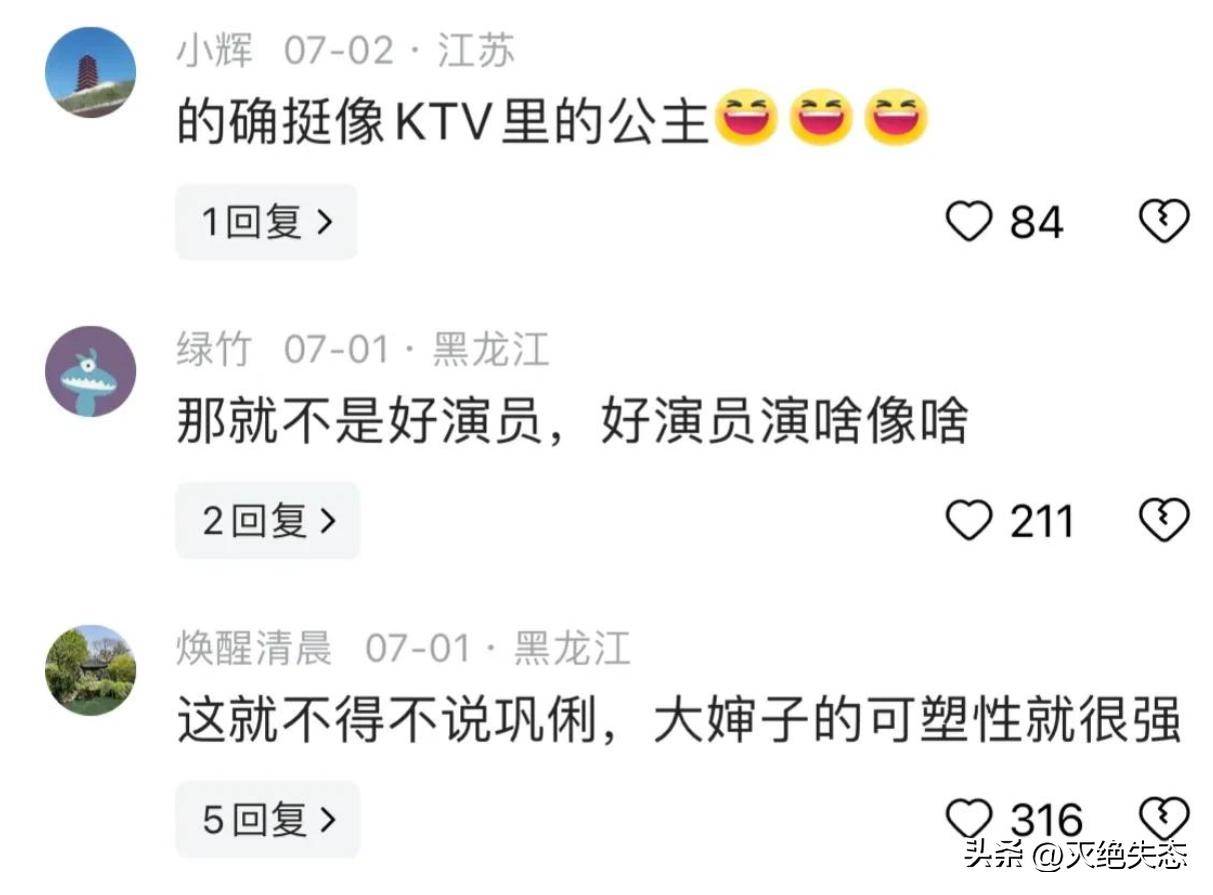Open 焕醒清晨's profile avatar
The height and width of the screenshot is (895, 1213).
(x=90, y=670)
